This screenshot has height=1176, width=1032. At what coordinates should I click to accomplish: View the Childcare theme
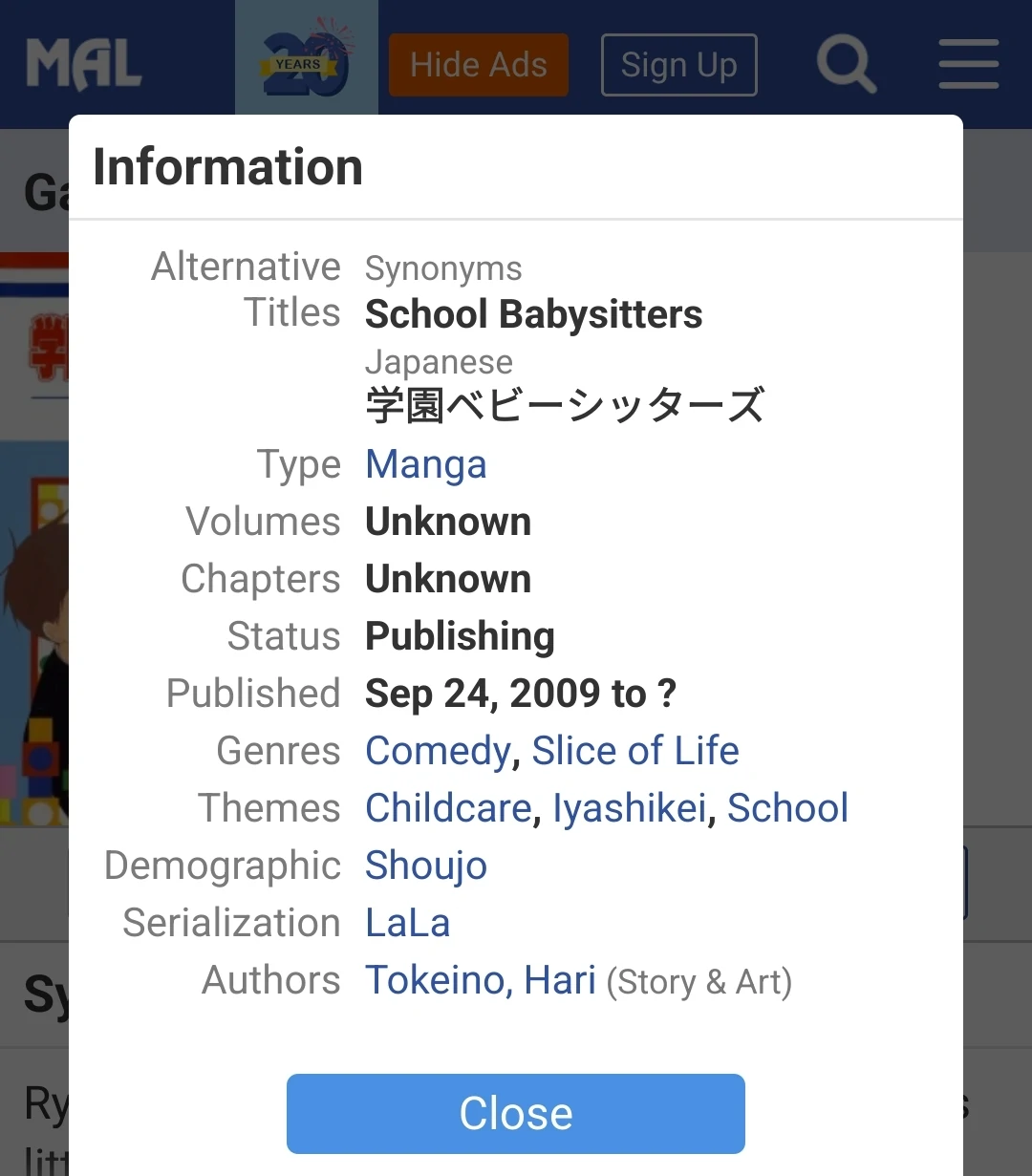(x=448, y=808)
